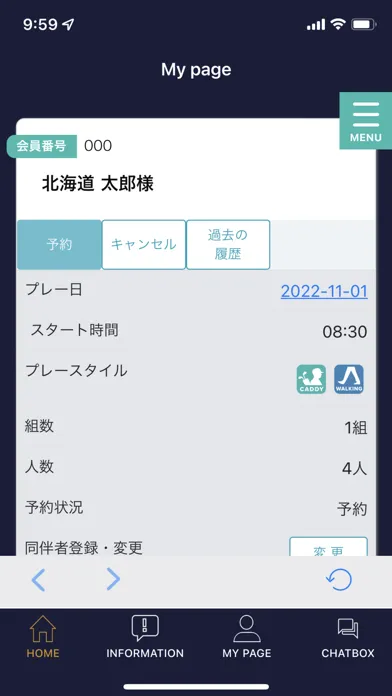
Task: Open the 過去の履歴 tab
Action: (x=228, y=245)
